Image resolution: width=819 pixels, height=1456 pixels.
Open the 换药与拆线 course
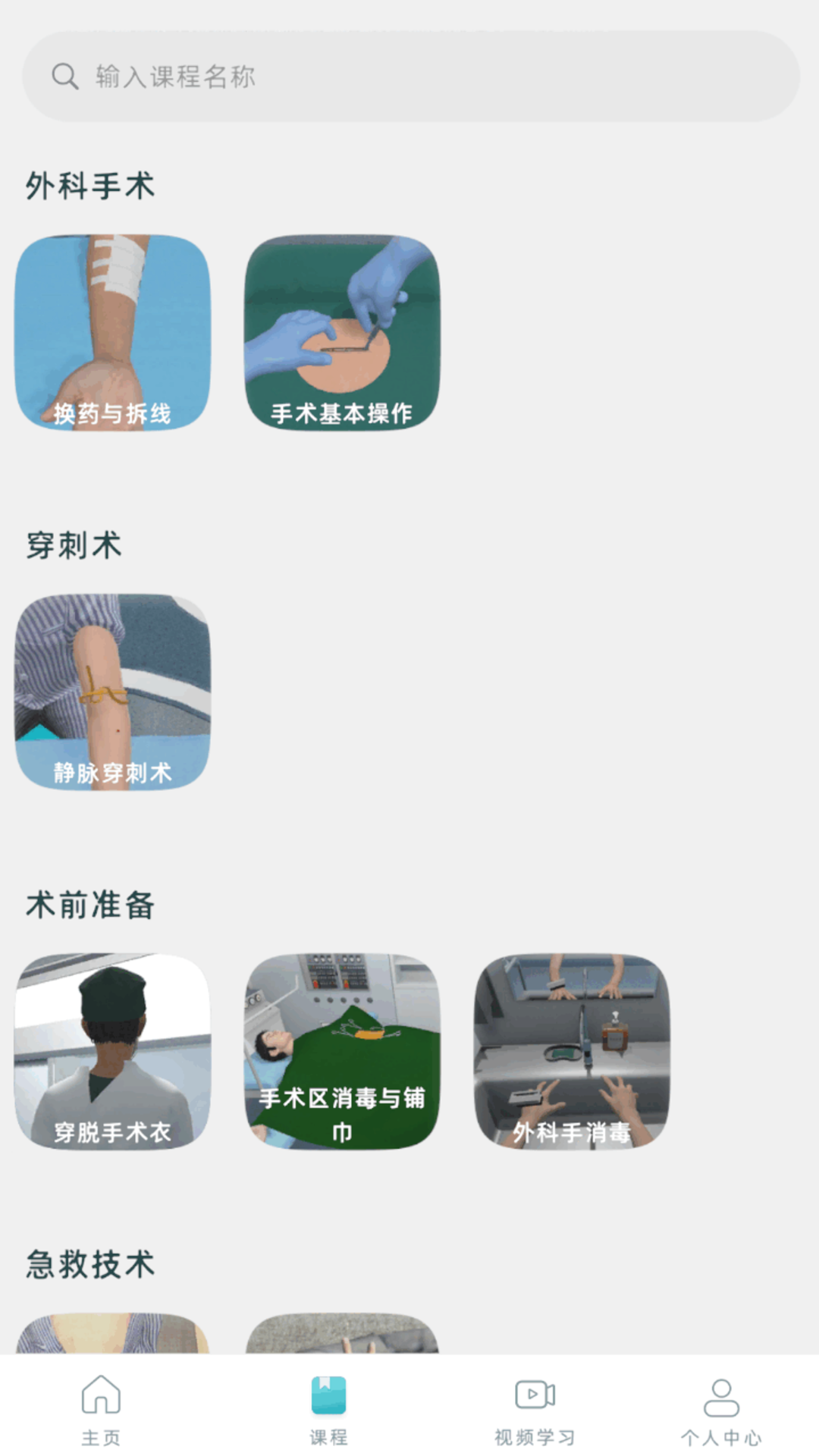112,332
